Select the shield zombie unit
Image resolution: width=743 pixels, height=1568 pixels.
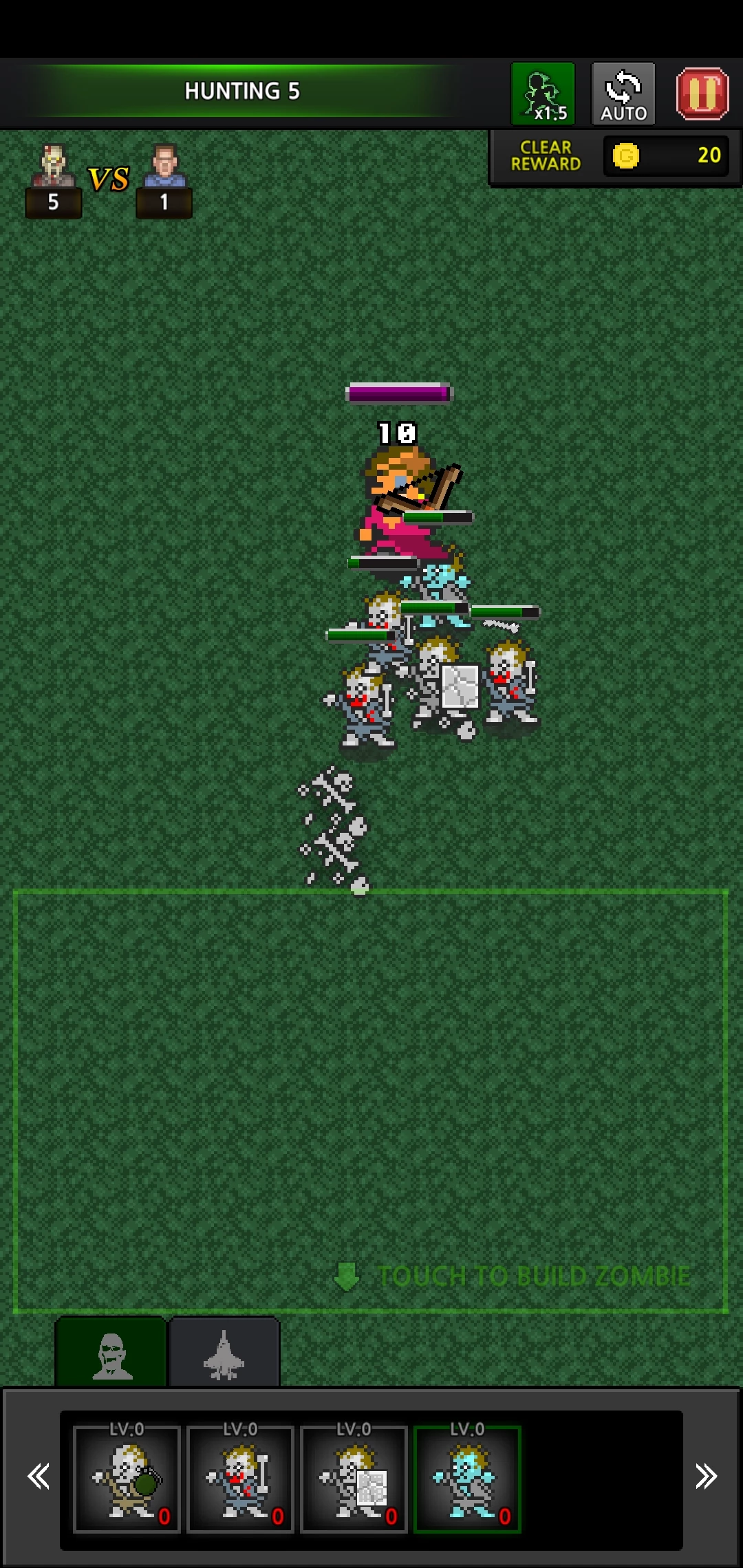[354, 1479]
